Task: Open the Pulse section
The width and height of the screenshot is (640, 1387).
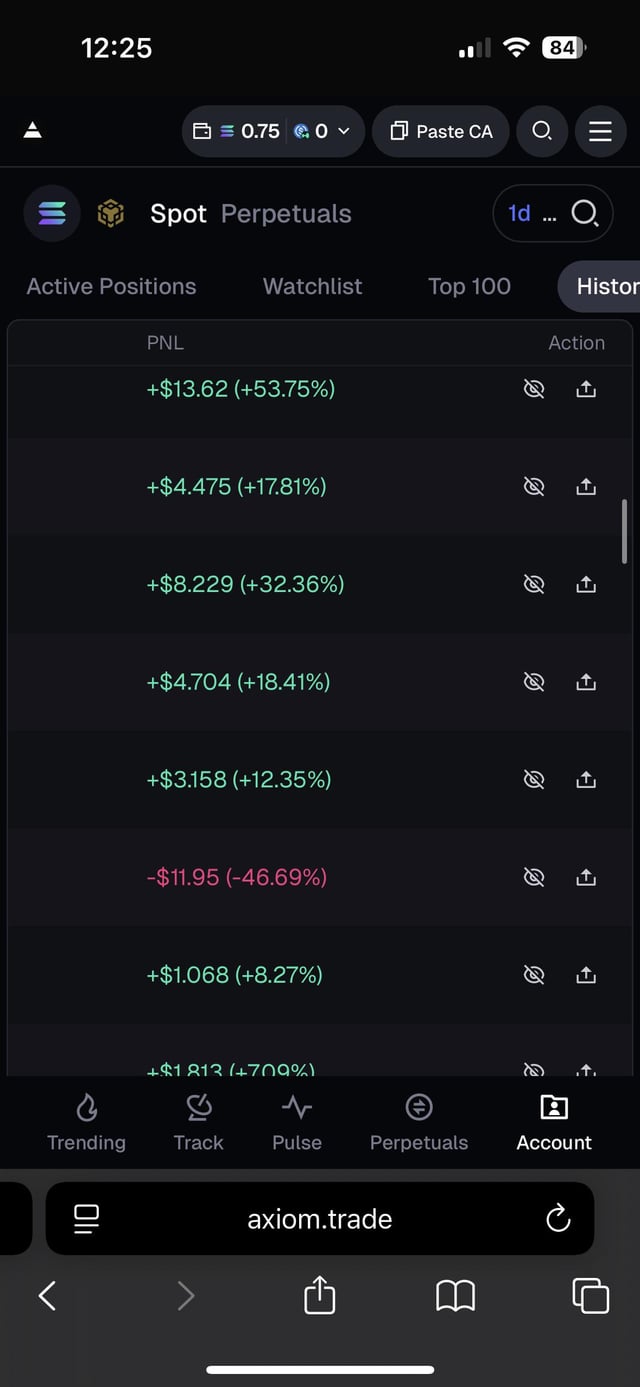Action: click(x=297, y=1122)
